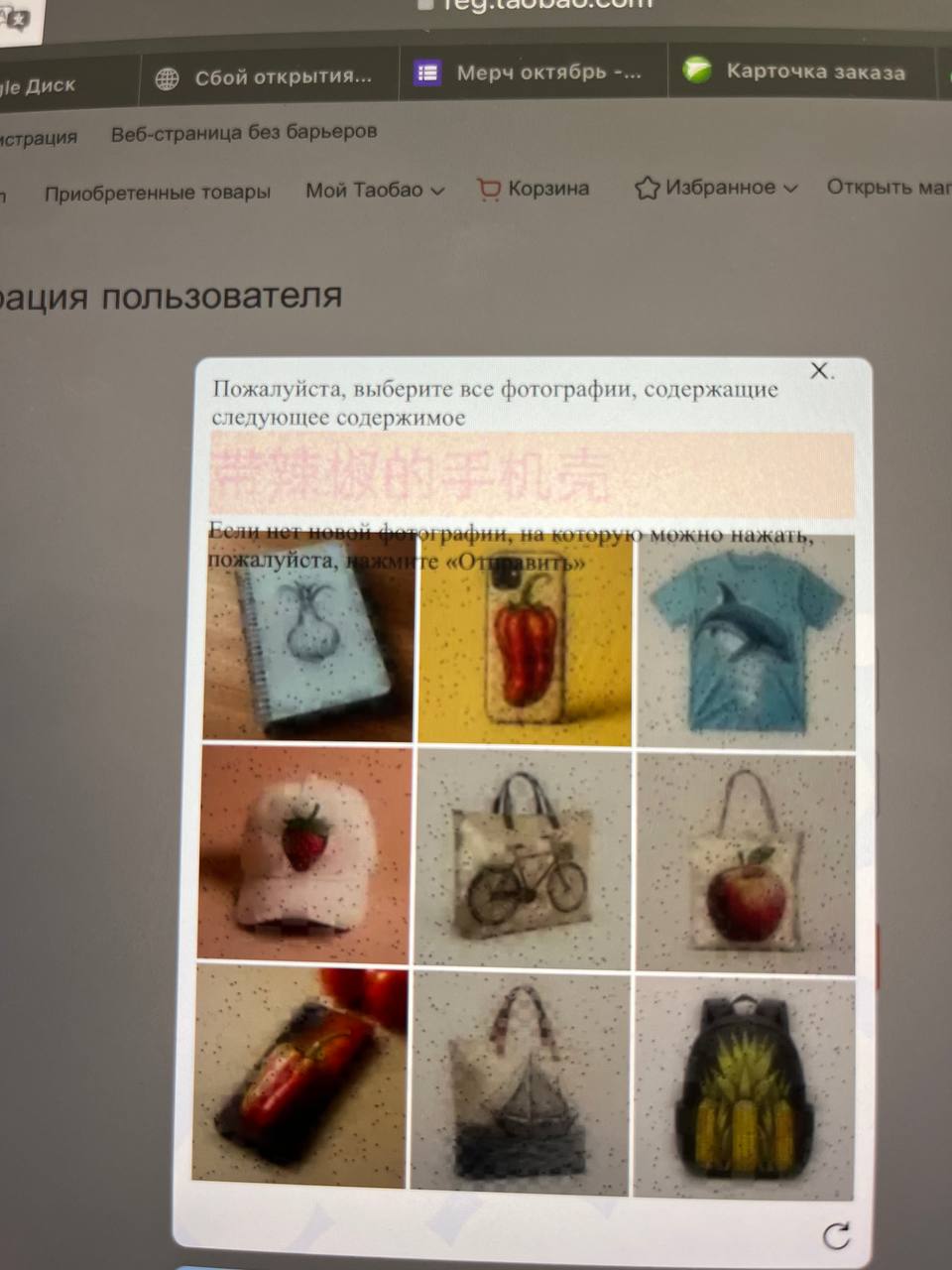Screen dimensions: 952x1270
Task: Click the «Карточка заказа» bookmark
Action: click(815, 71)
